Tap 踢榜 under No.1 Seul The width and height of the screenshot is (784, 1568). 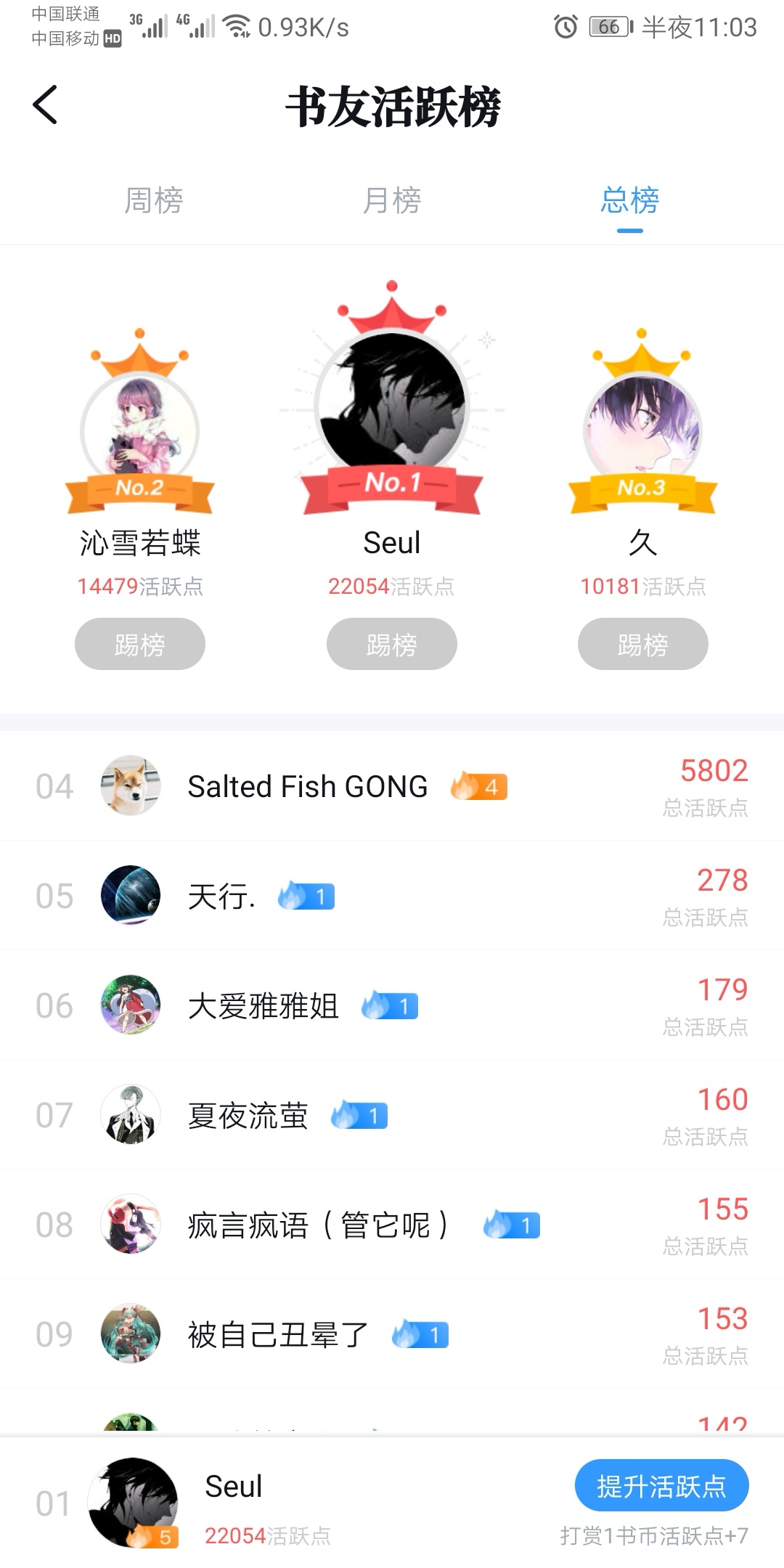tap(392, 644)
